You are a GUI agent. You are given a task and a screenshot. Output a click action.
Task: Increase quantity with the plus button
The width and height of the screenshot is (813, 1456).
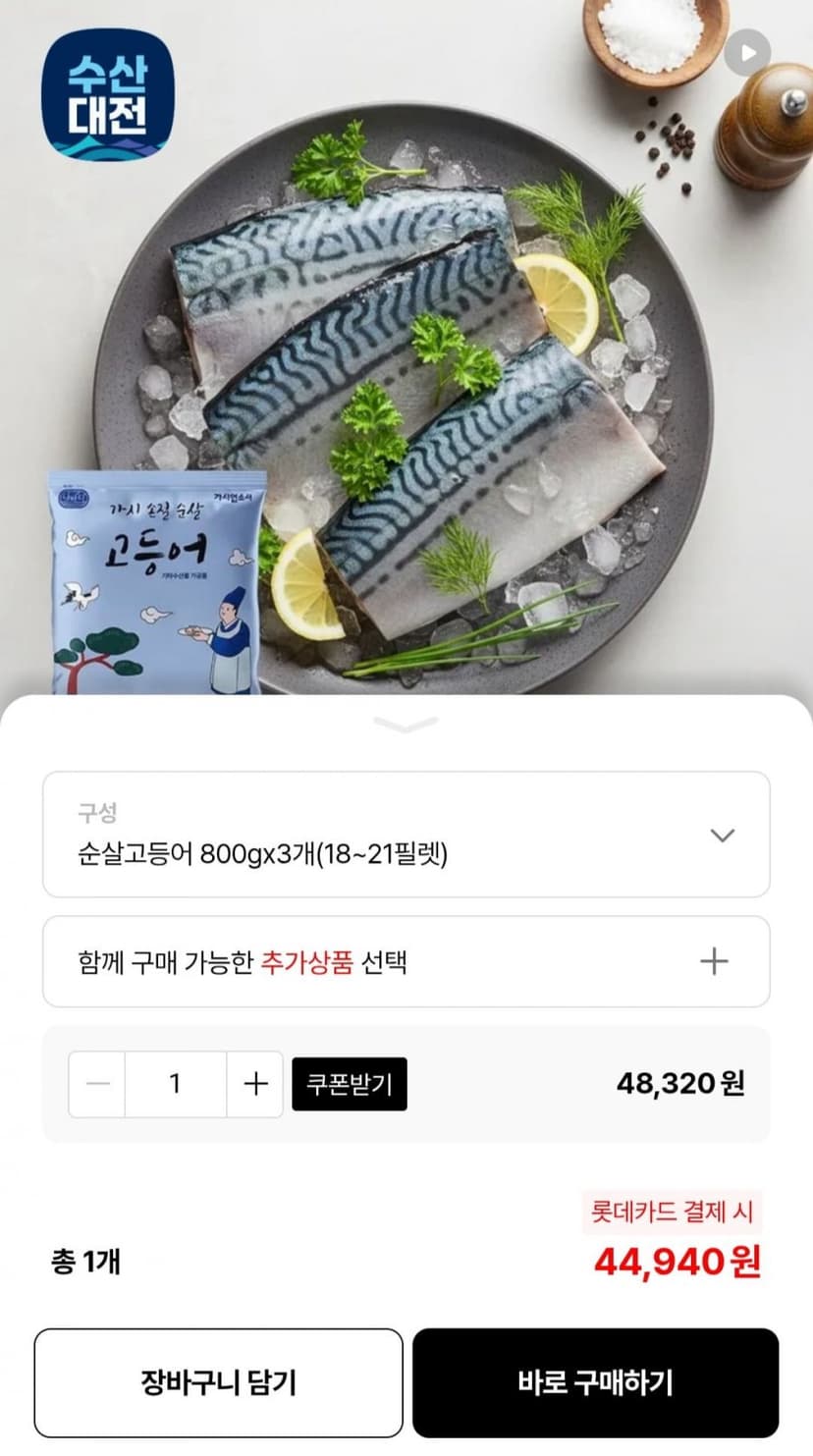pyautogui.click(x=255, y=1084)
